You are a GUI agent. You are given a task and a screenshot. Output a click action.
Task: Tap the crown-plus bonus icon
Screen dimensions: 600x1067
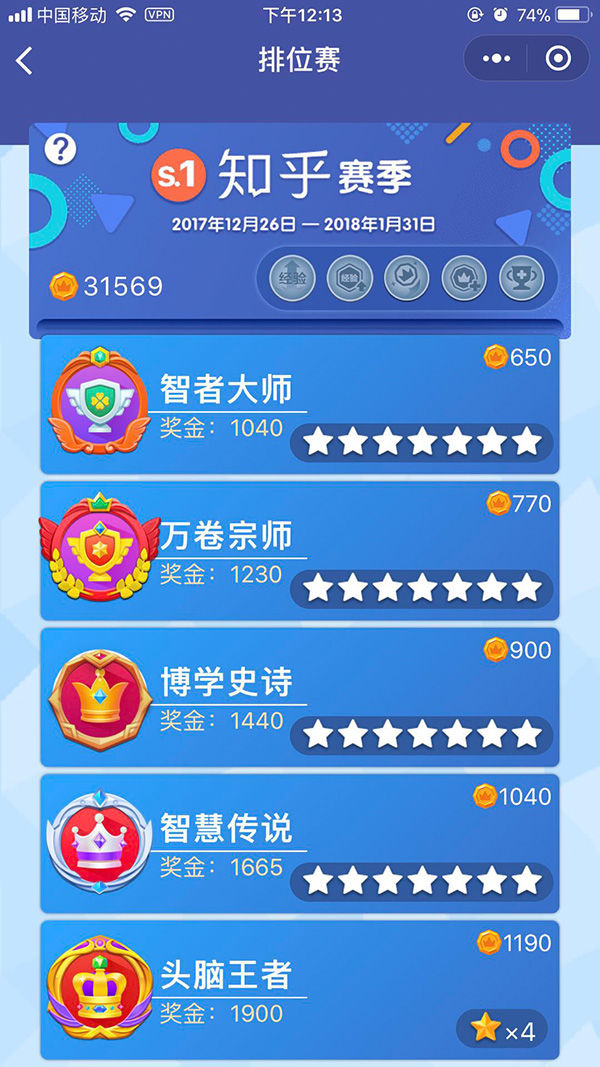[464, 279]
